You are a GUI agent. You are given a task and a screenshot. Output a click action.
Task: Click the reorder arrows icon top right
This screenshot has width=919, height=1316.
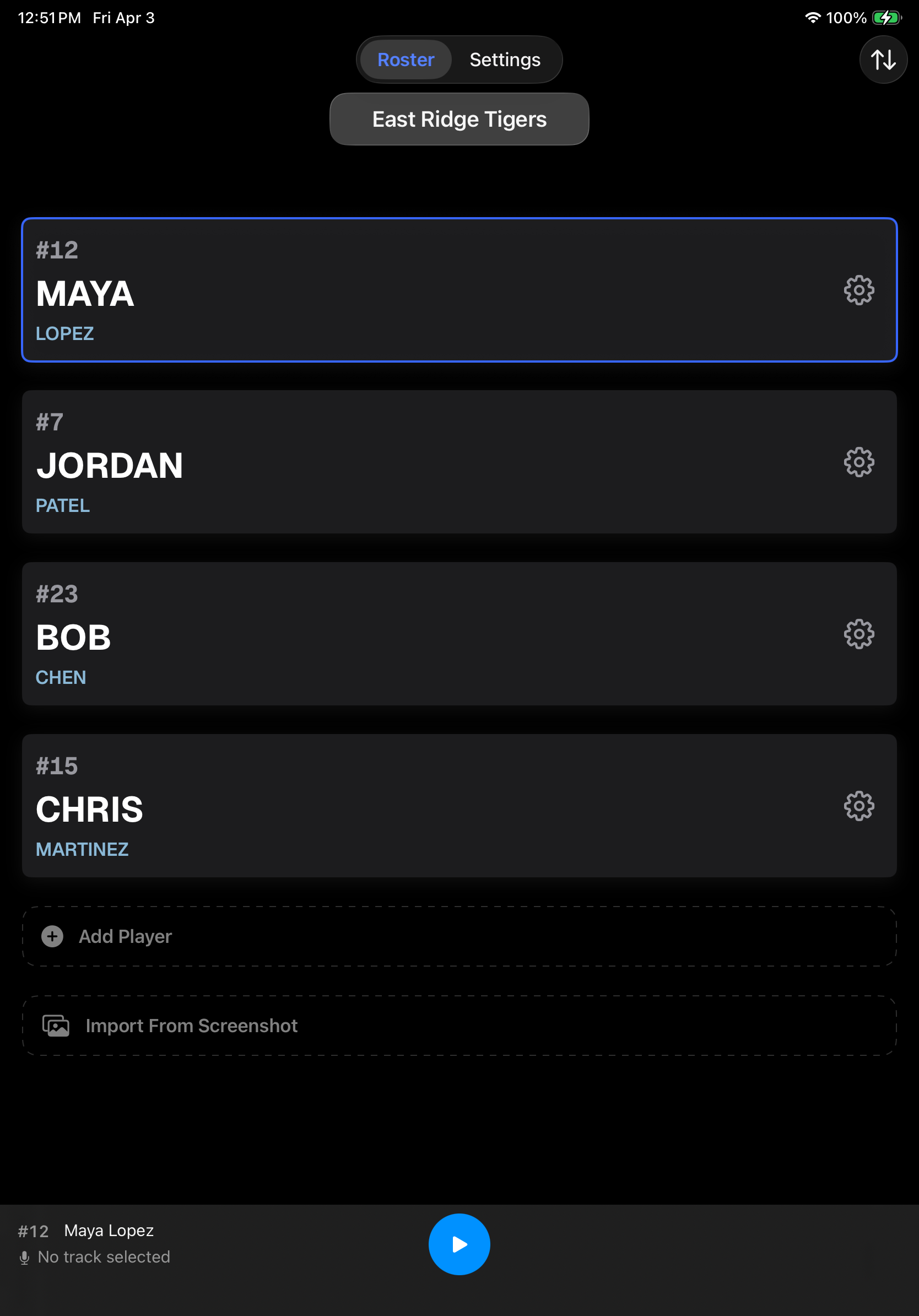point(883,59)
